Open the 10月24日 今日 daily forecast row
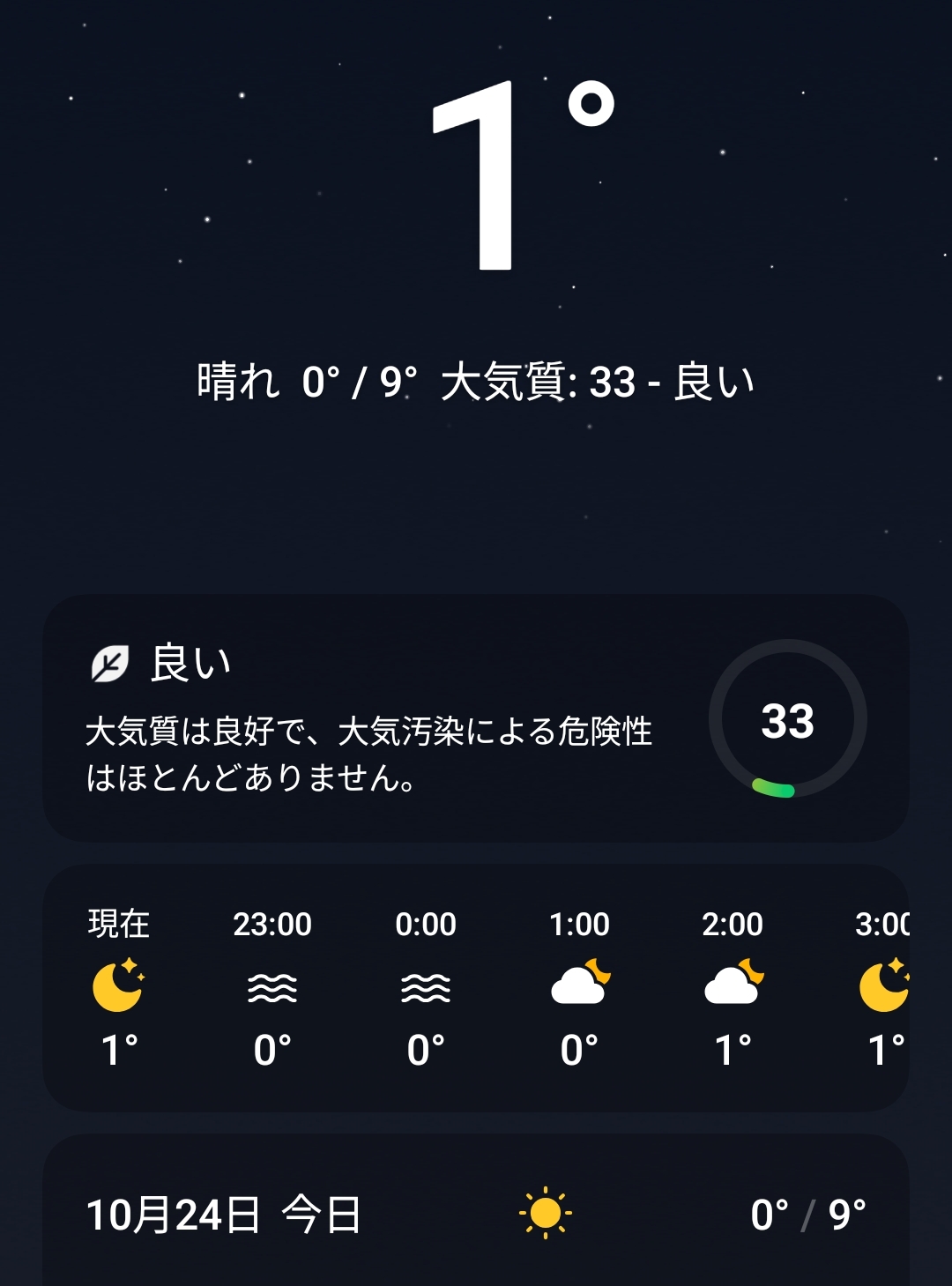This screenshot has height=1286, width=952. coord(476,1215)
